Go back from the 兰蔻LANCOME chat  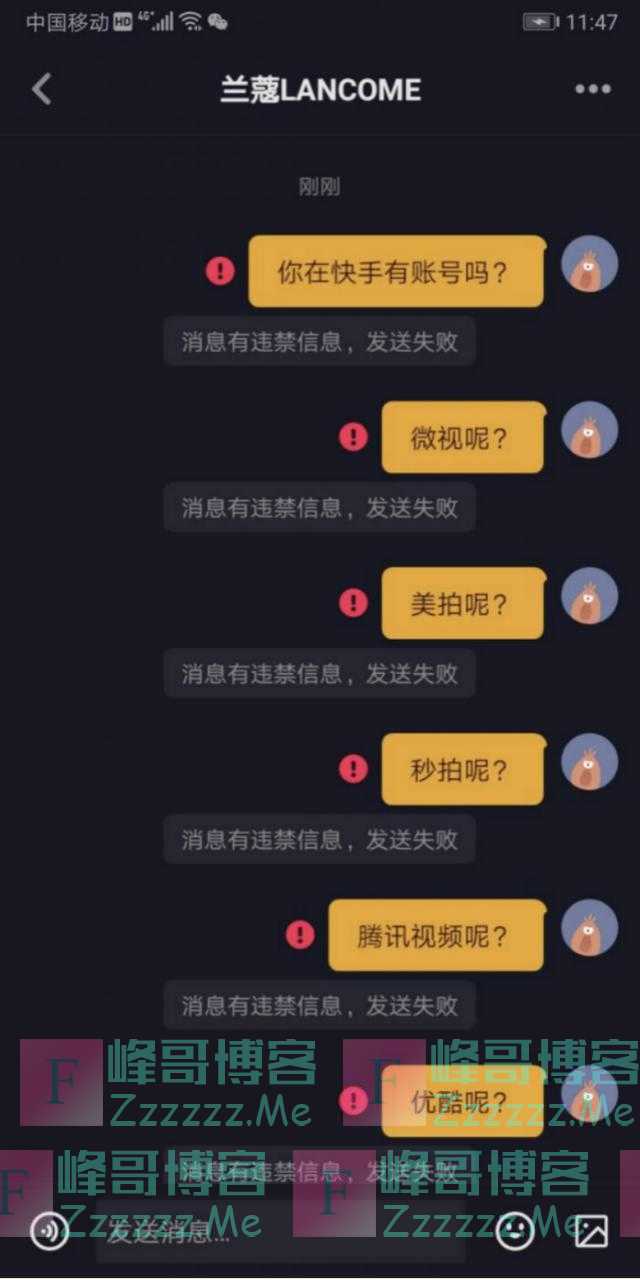tap(41, 89)
